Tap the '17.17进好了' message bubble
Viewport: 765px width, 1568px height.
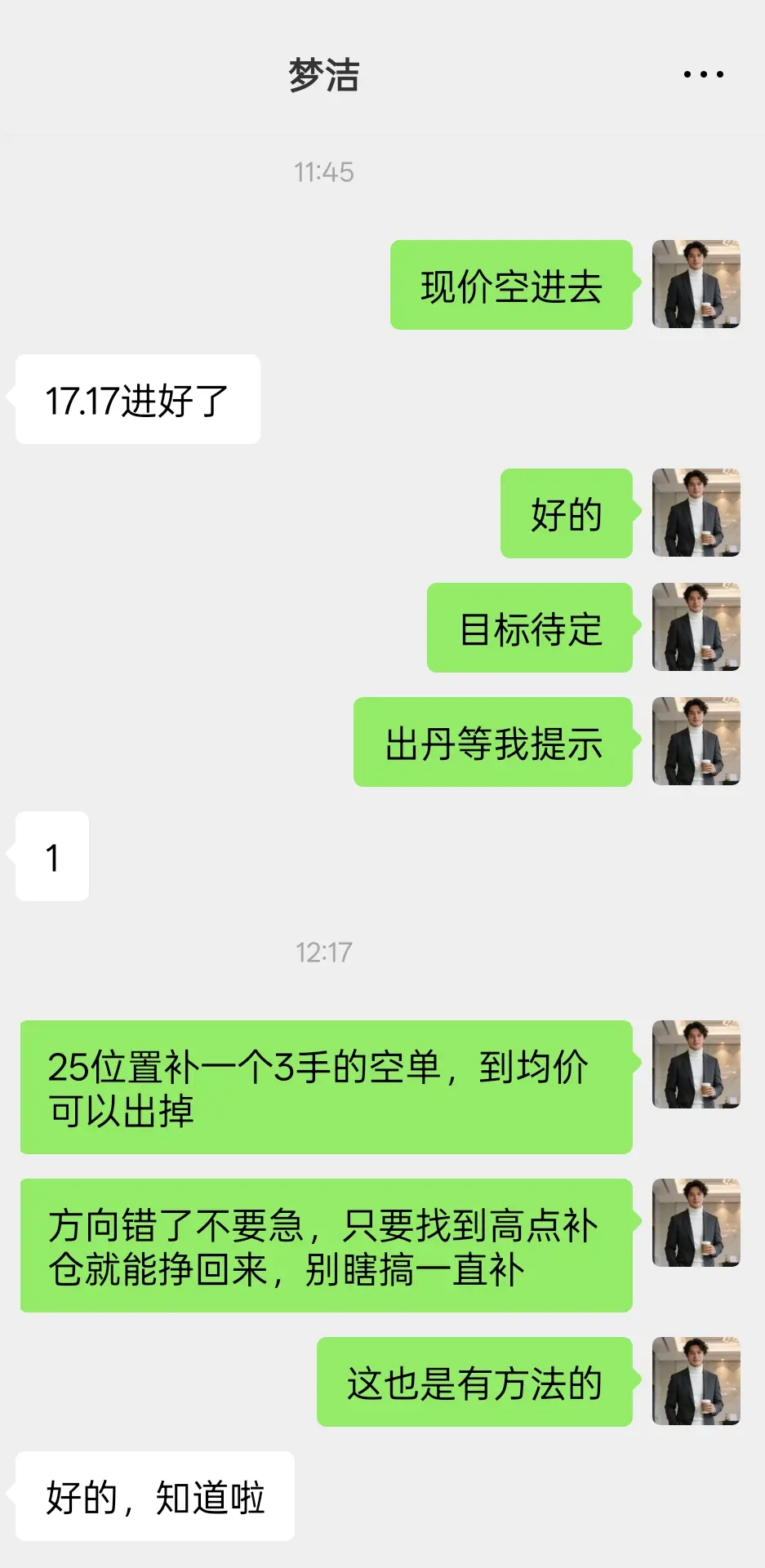tap(136, 399)
